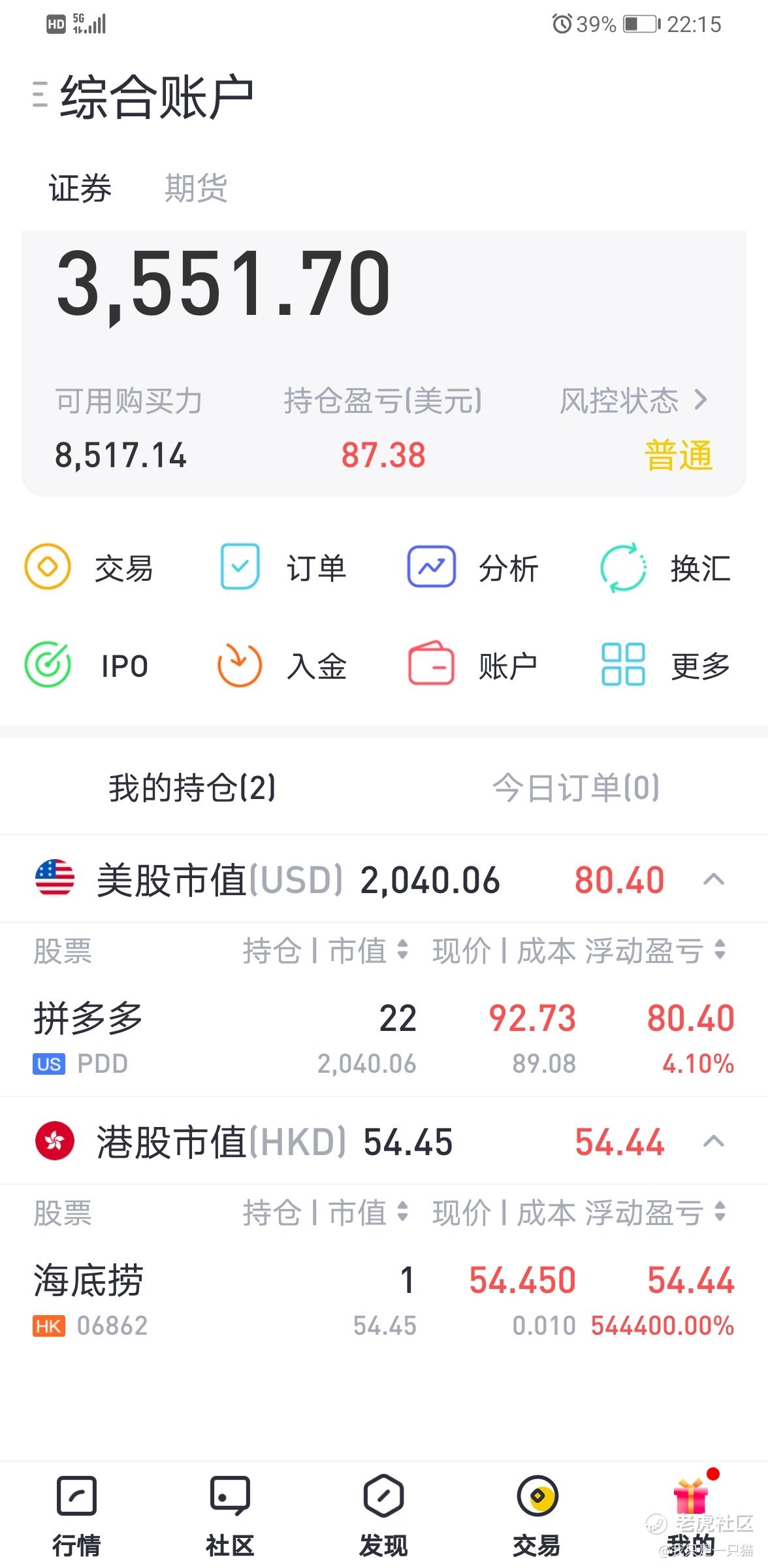Open 风控状态 details
This screenshot has height=1568, width=768.
coord(633,400)
